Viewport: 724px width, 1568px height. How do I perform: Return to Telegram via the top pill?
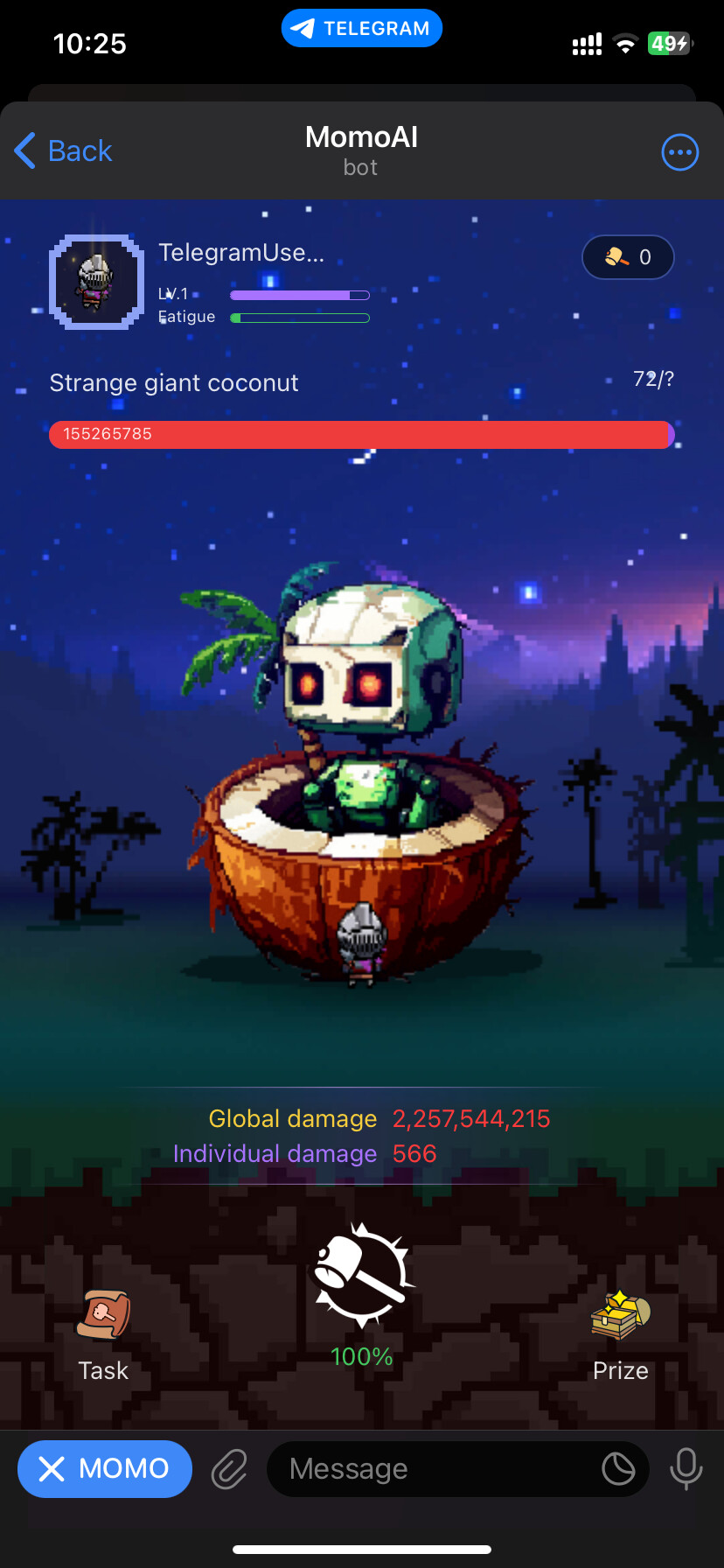click(362, 28)
